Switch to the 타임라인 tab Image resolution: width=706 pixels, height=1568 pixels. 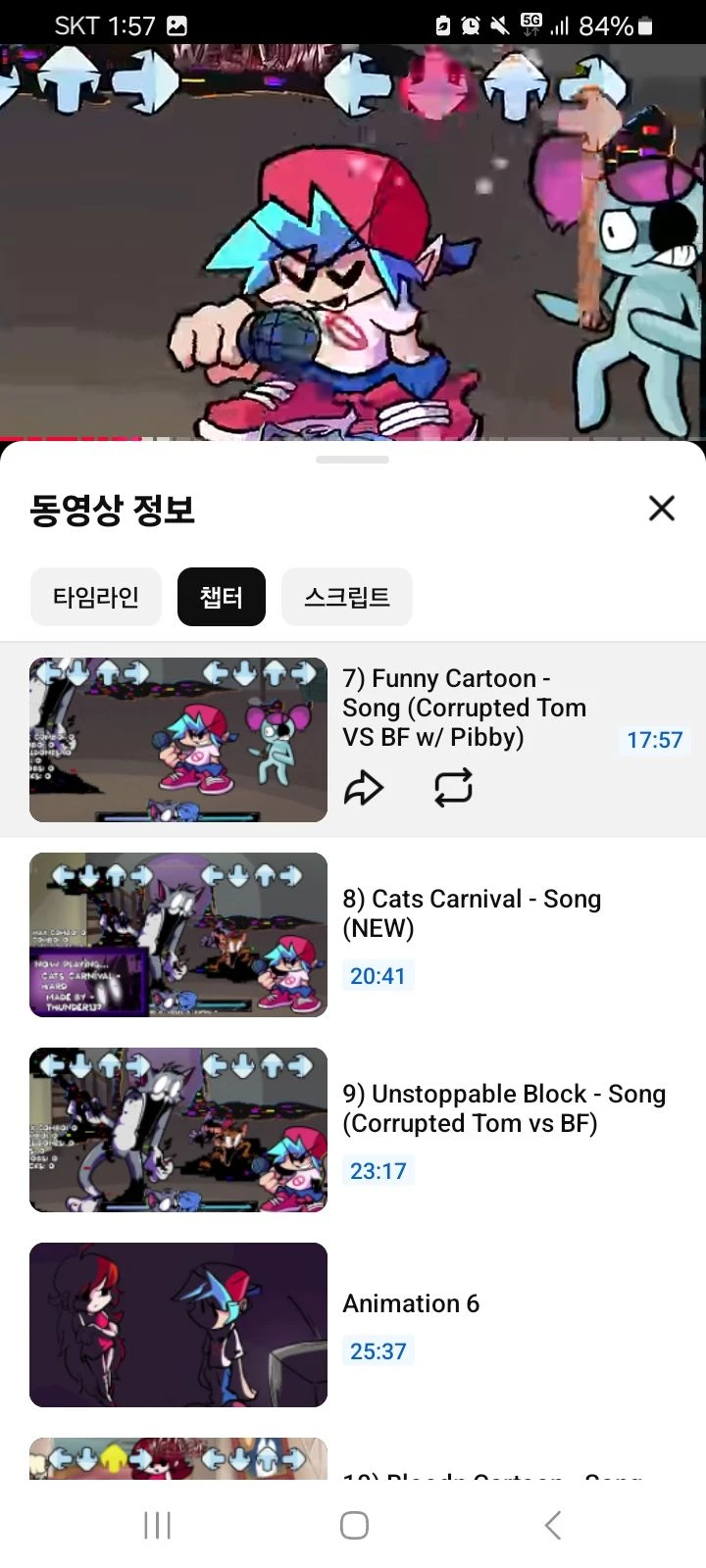pos(95,596)
